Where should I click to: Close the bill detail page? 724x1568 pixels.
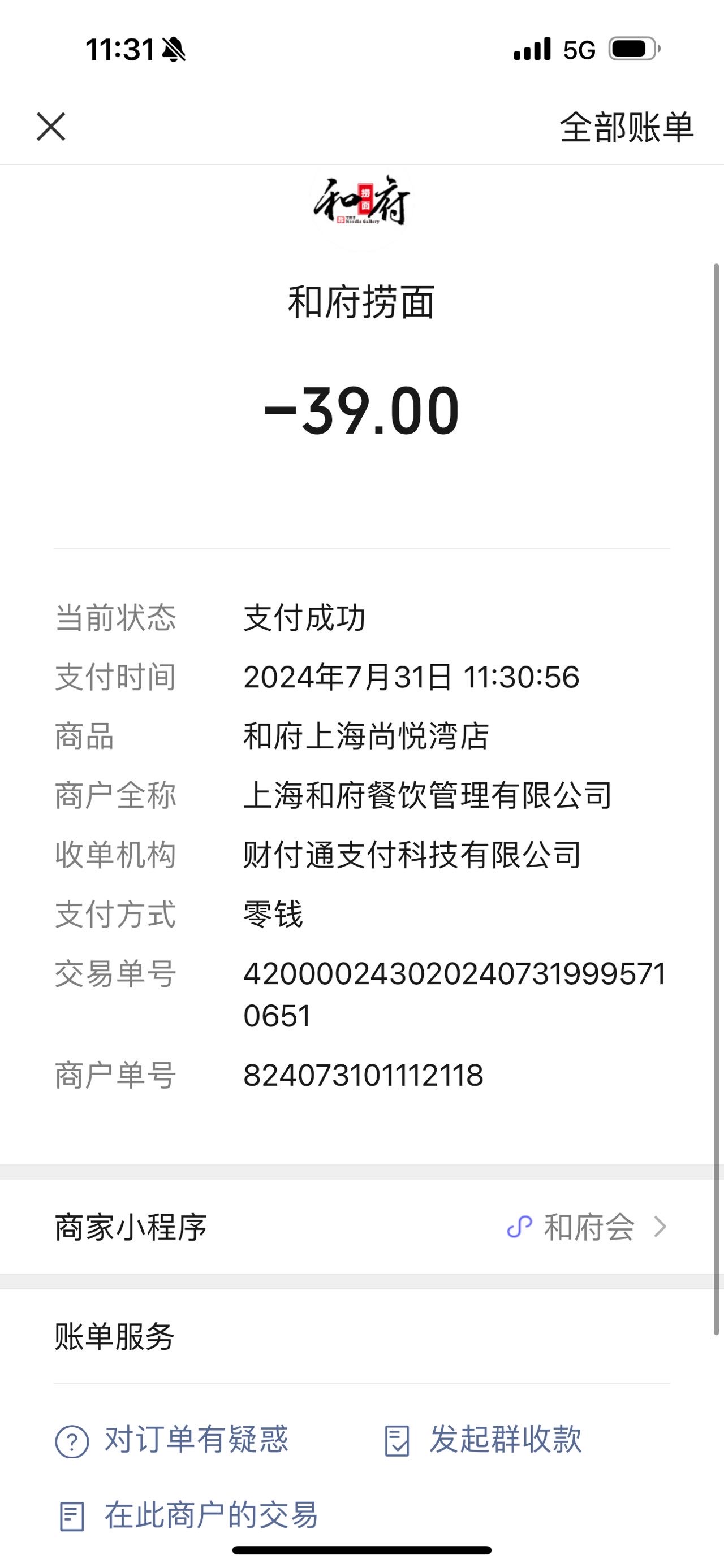tap(51, 127)
